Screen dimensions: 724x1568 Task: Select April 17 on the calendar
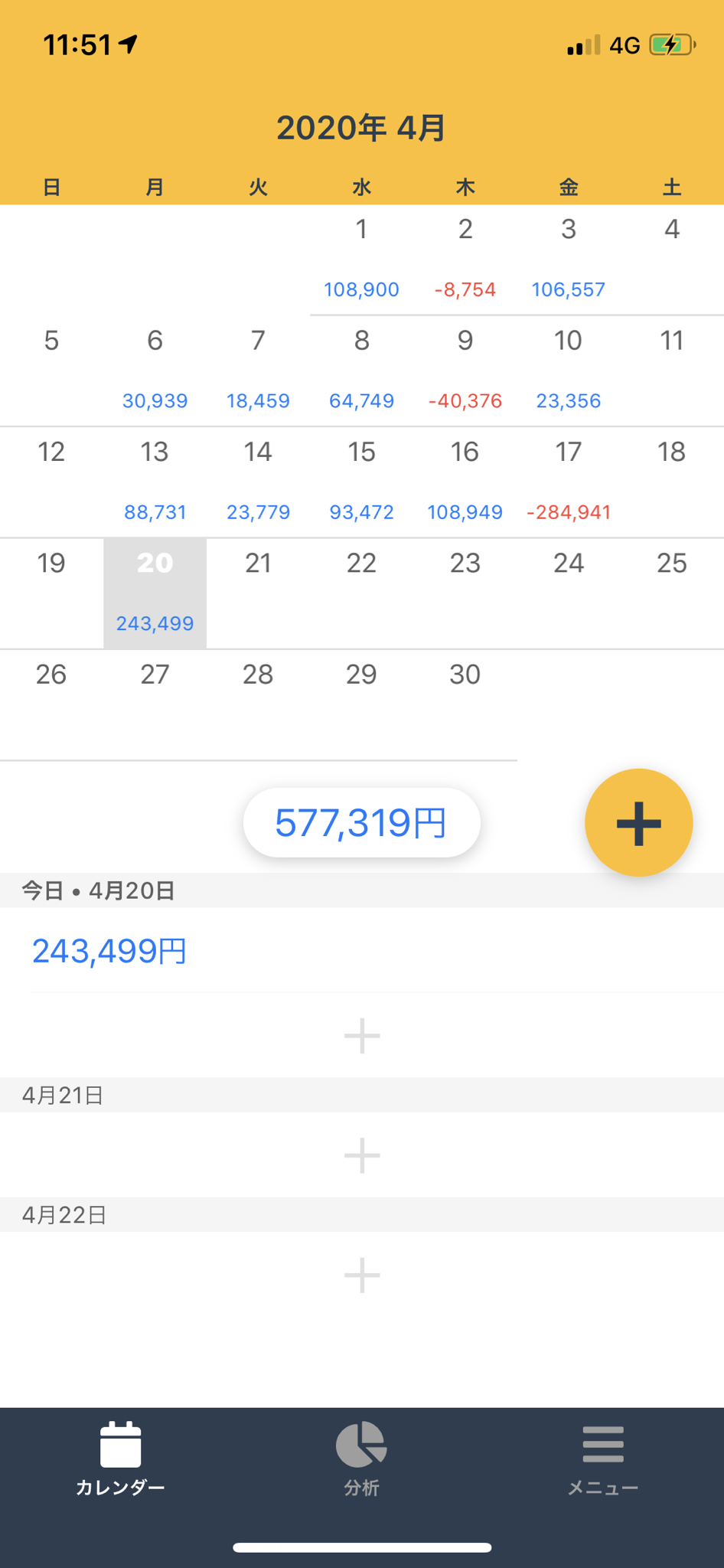(x=569, y=482)
